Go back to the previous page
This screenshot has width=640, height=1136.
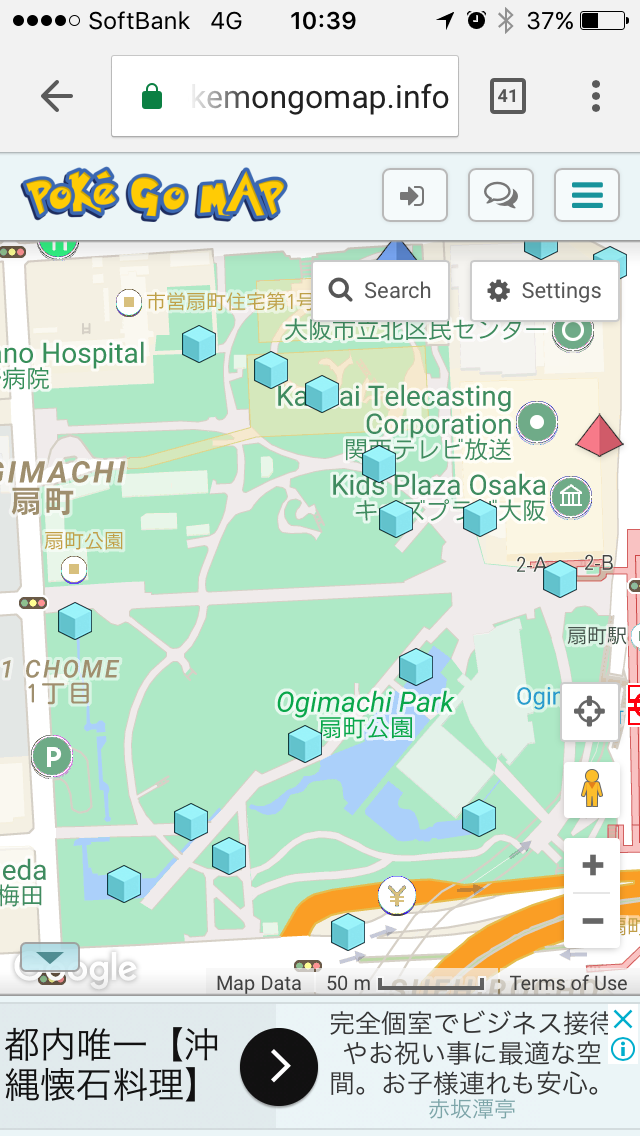pos(57,96)
